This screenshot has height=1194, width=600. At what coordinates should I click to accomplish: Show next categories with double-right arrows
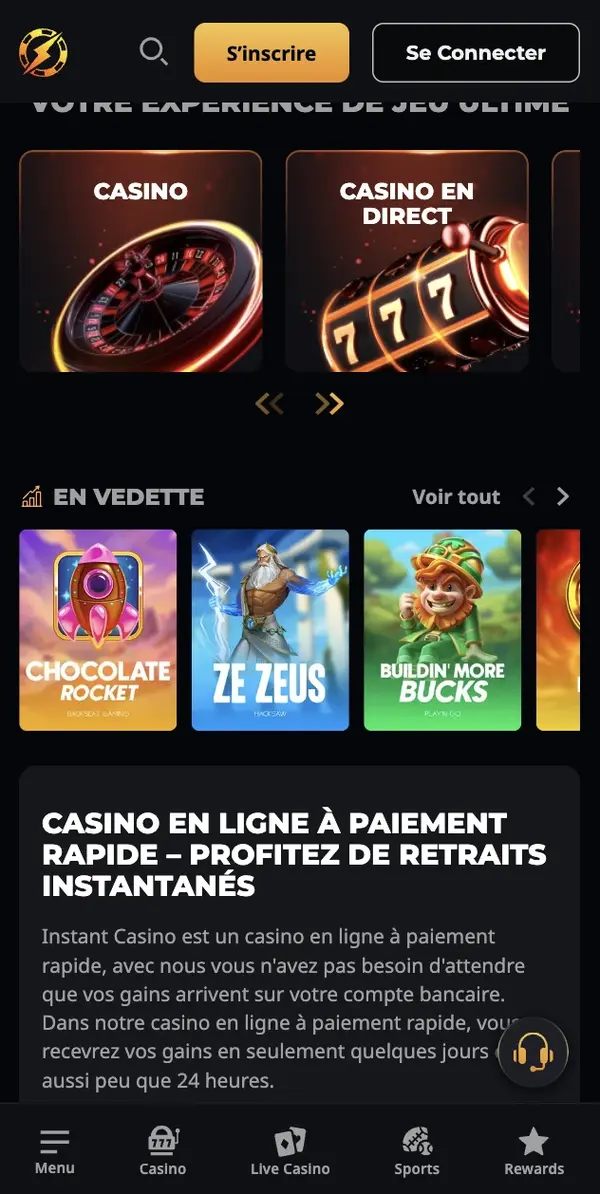tap(330, 404)
